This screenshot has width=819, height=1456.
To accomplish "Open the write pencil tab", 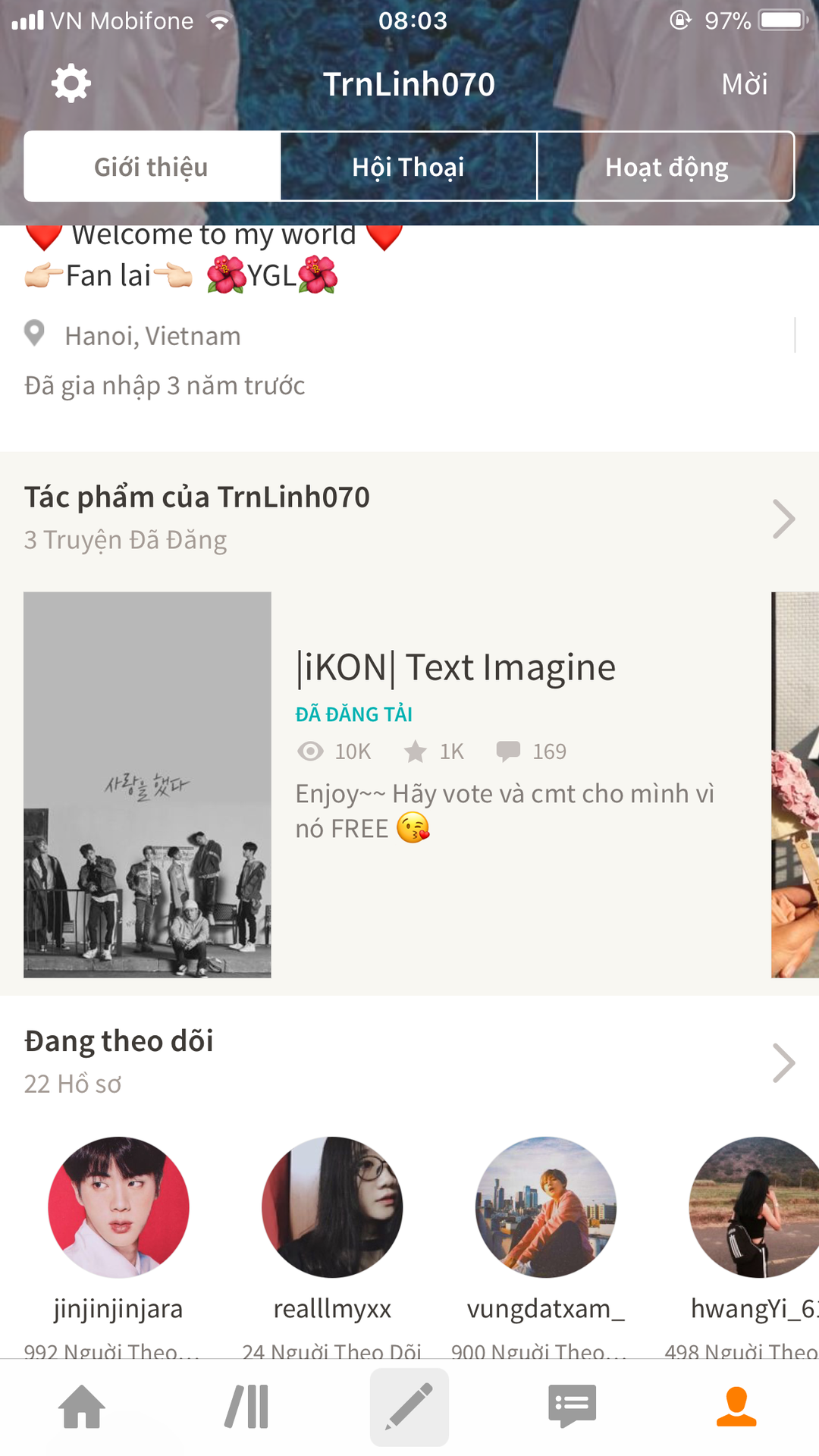I will click(x=409, y=1406).
